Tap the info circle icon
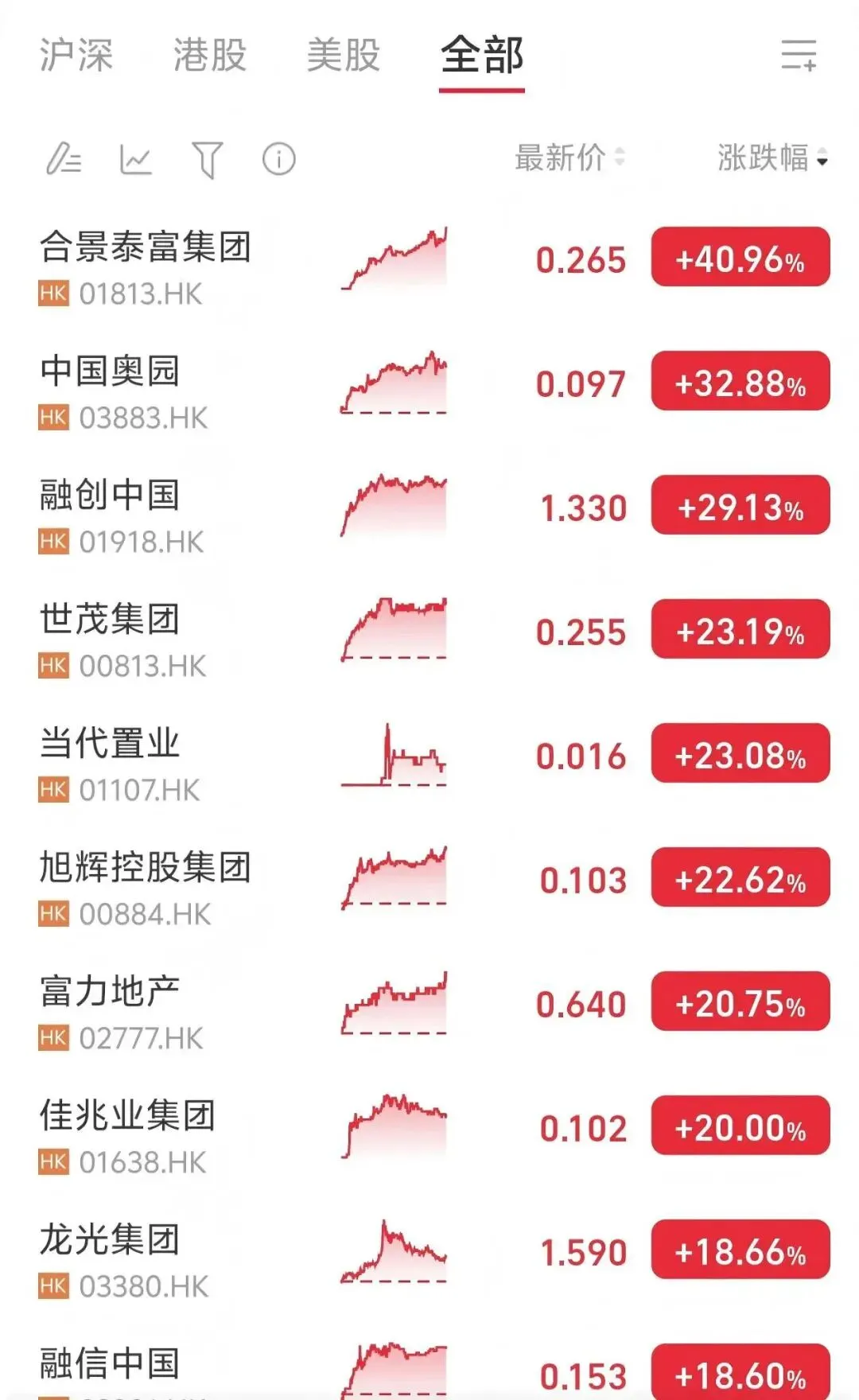The width and height of the screenshot is (859, 1400). point(278,159)
